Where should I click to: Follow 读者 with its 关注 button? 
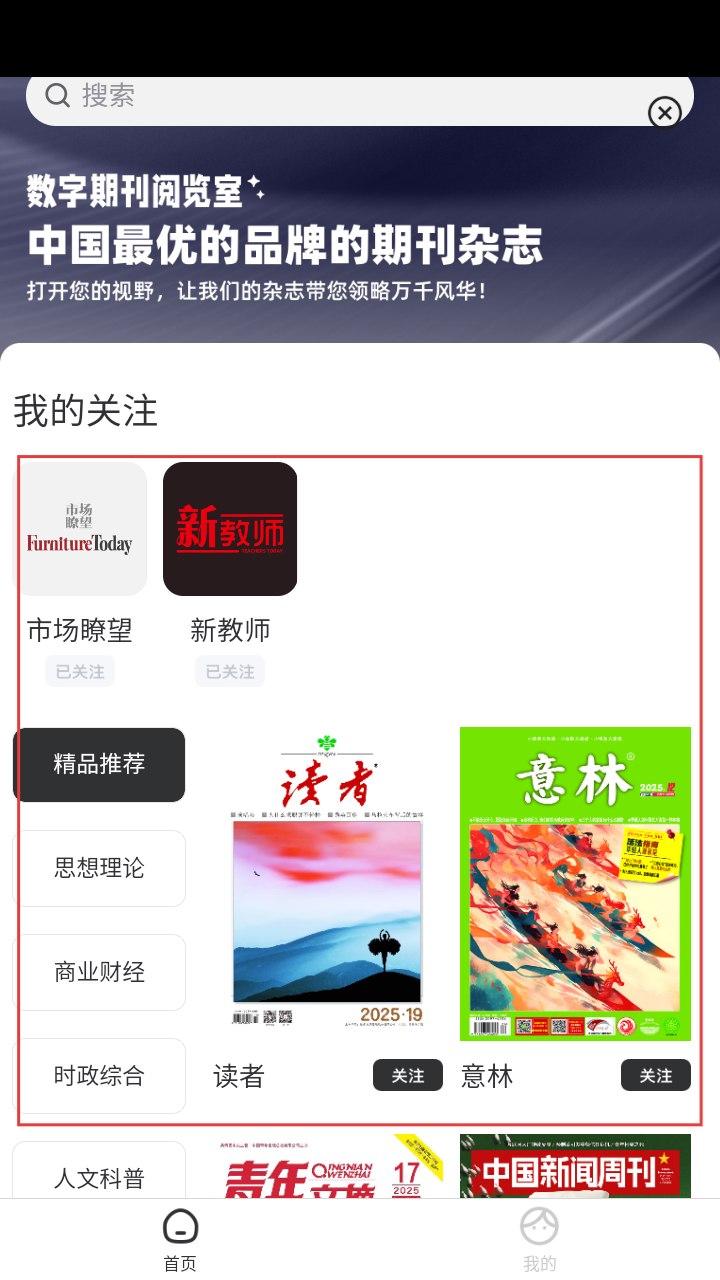[x=407, y=1076]
